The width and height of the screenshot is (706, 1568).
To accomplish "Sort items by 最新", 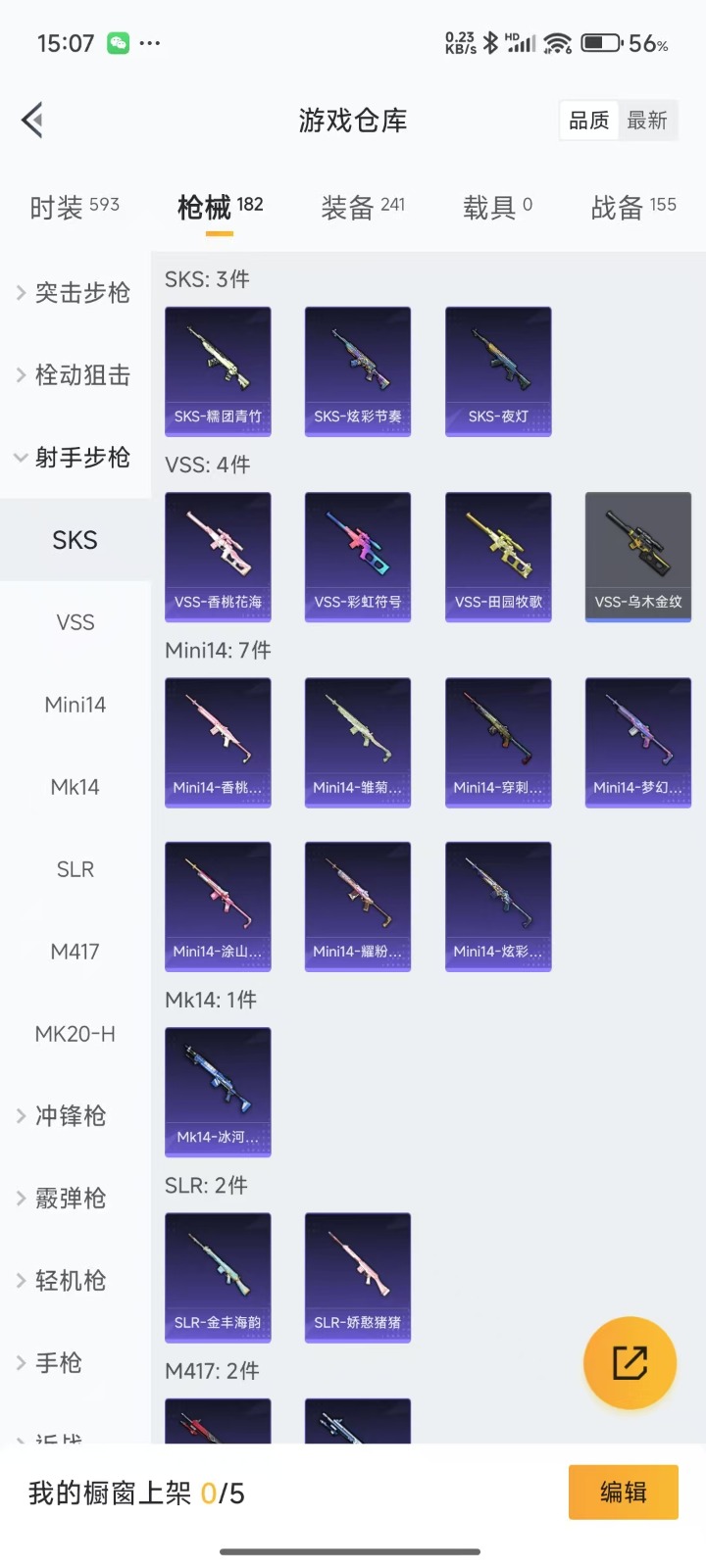I will pyautogui.click(x=647, y=121).
